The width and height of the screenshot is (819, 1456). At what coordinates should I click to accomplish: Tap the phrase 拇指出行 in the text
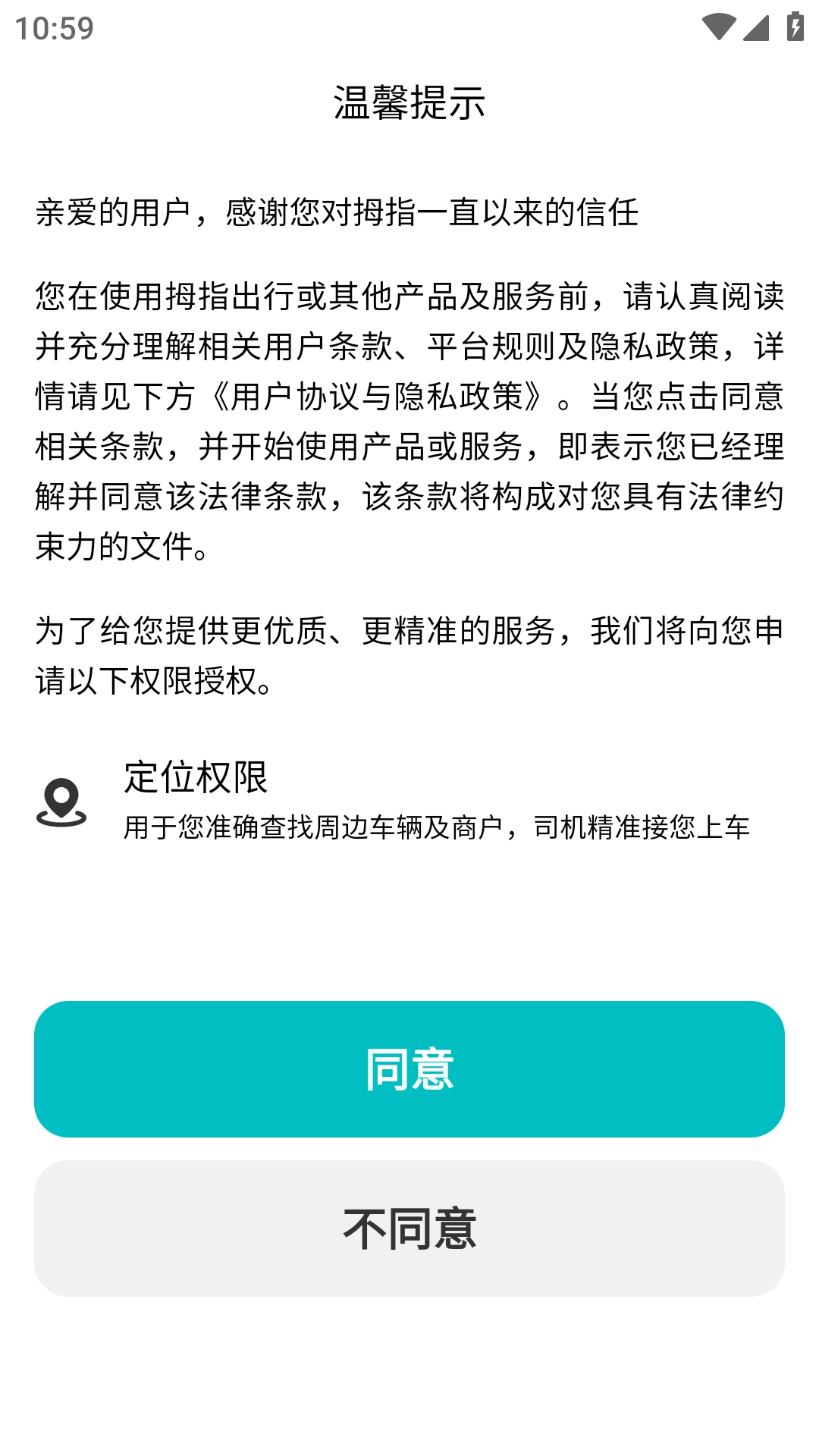230,296
